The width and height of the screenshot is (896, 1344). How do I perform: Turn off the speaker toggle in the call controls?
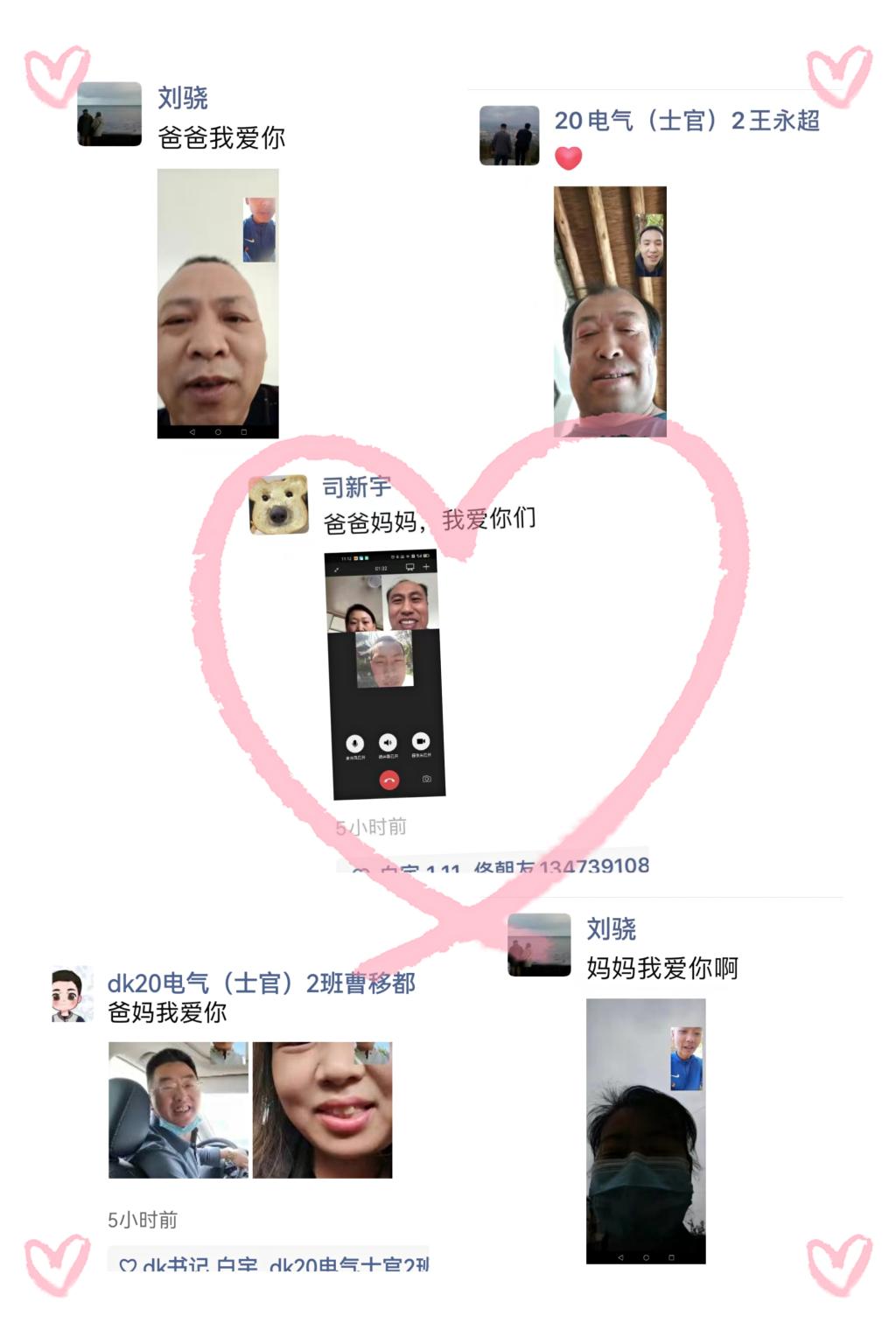388,742
